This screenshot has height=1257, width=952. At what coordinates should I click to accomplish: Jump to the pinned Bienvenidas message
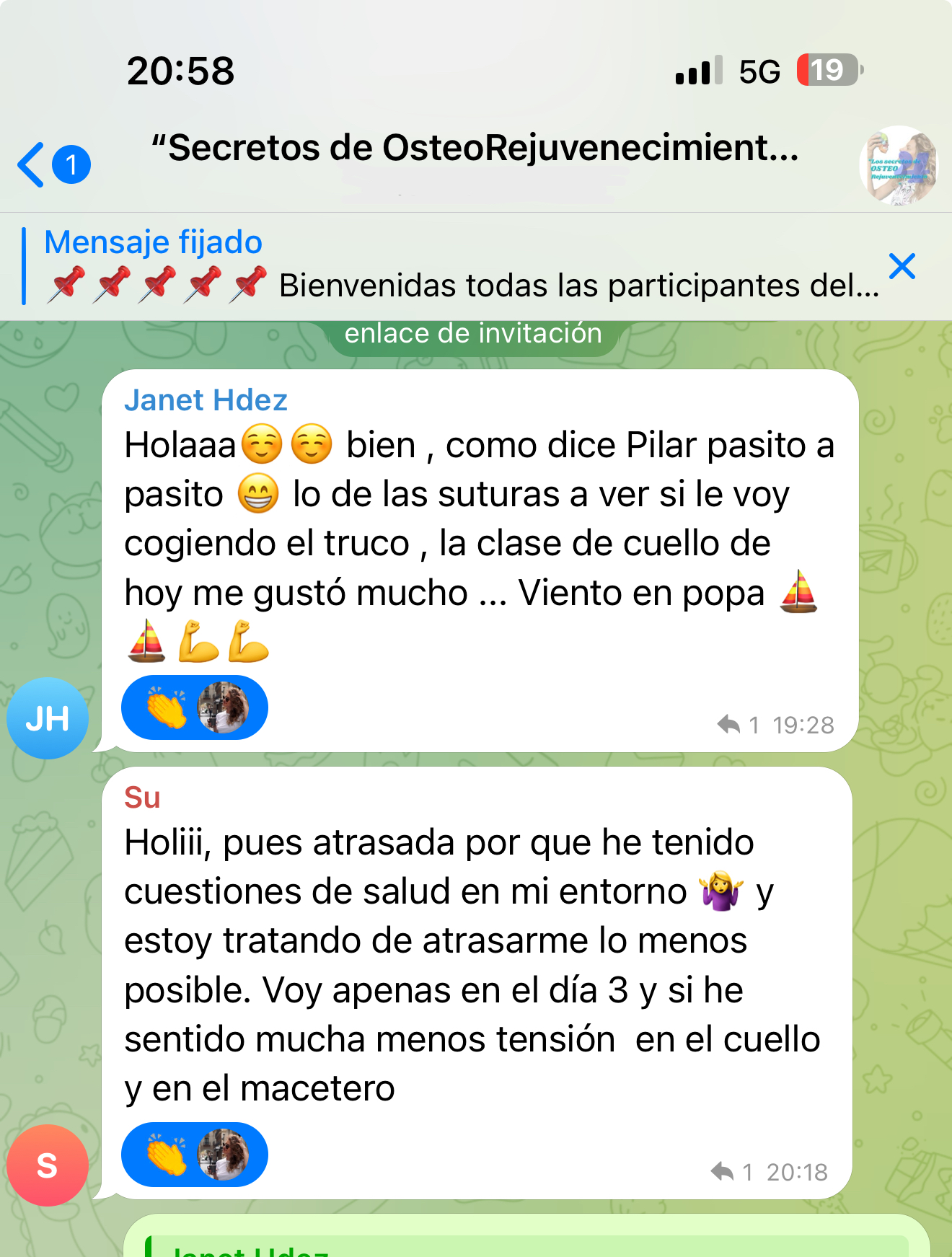(x=462, y=268)
